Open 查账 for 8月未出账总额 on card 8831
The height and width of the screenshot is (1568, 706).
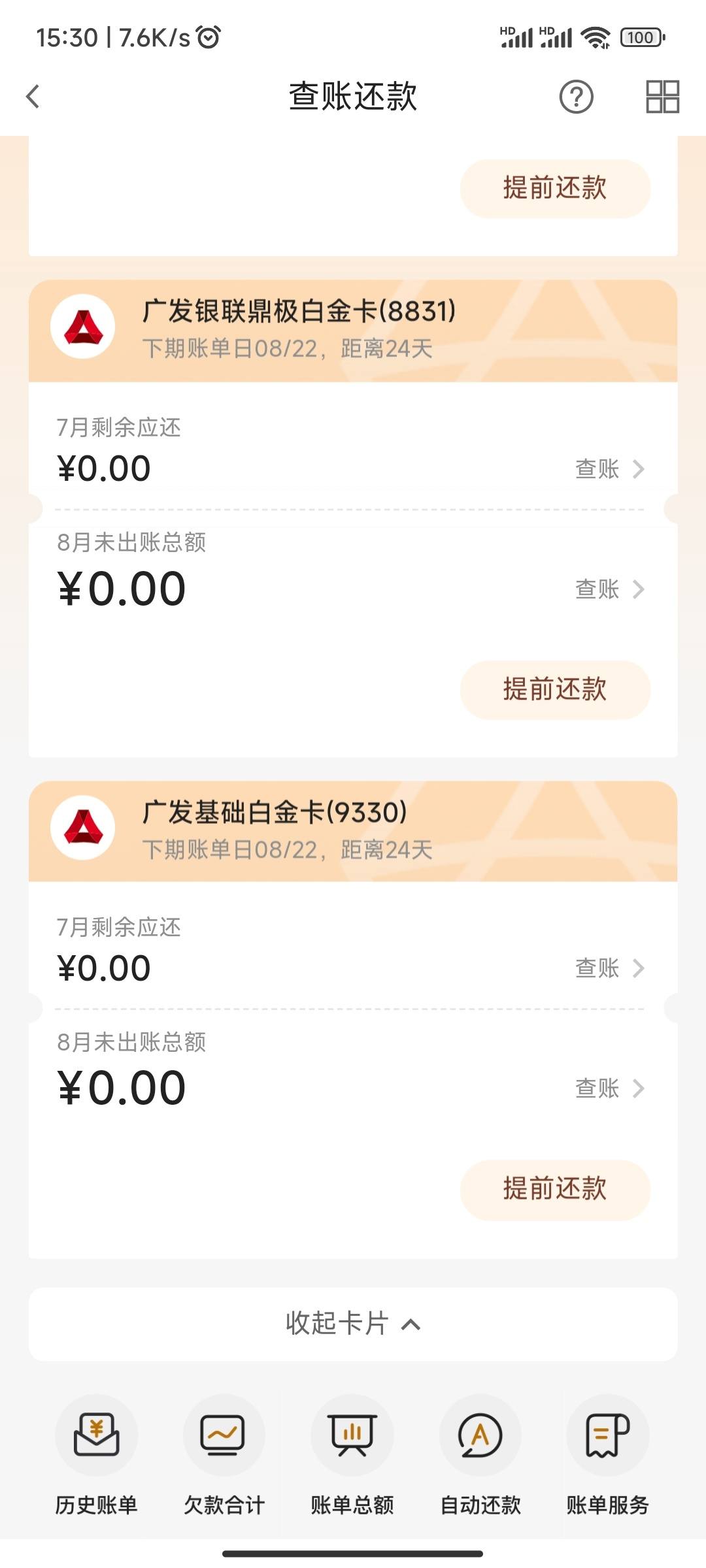[x=609, y=589]
